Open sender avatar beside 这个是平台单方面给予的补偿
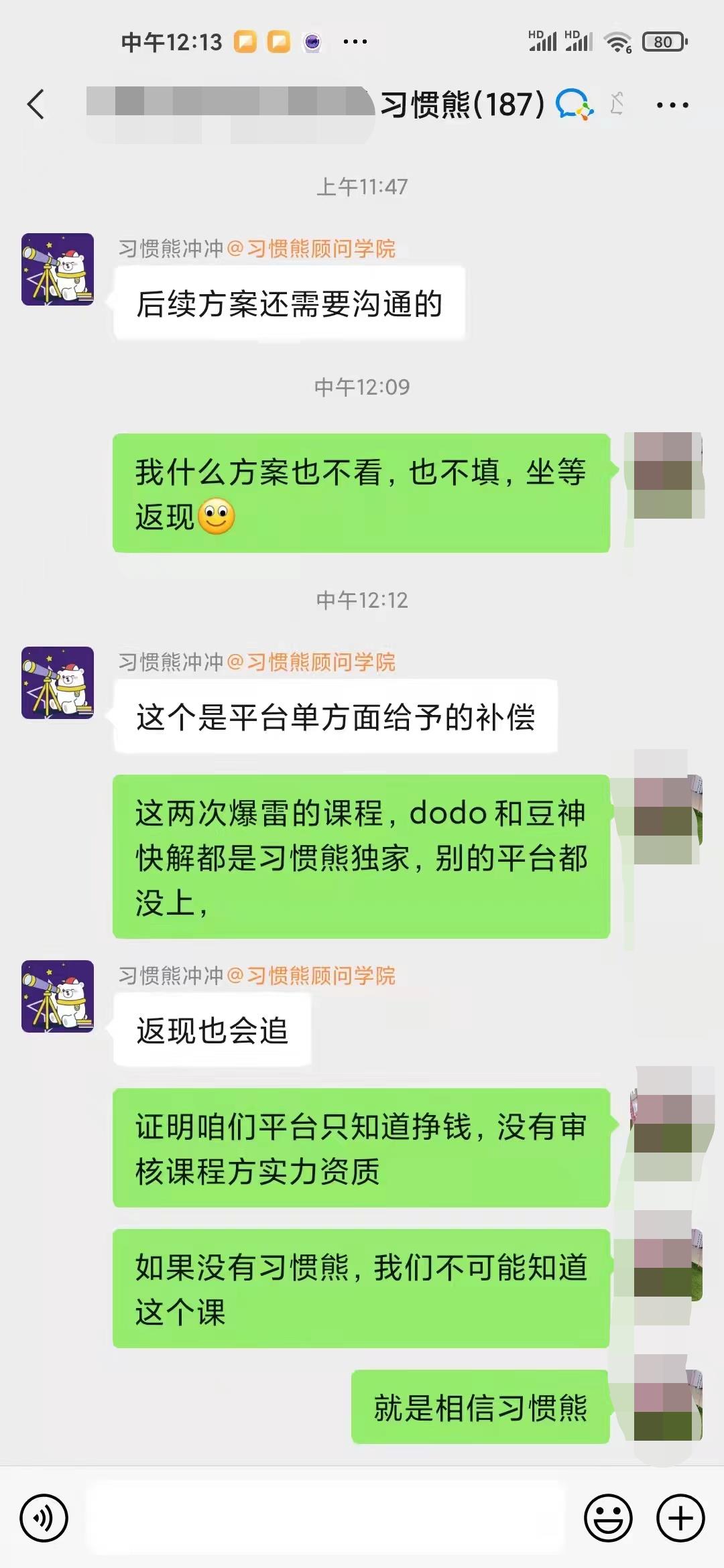This screenshot has width=724, height=1568. (58, 683)
